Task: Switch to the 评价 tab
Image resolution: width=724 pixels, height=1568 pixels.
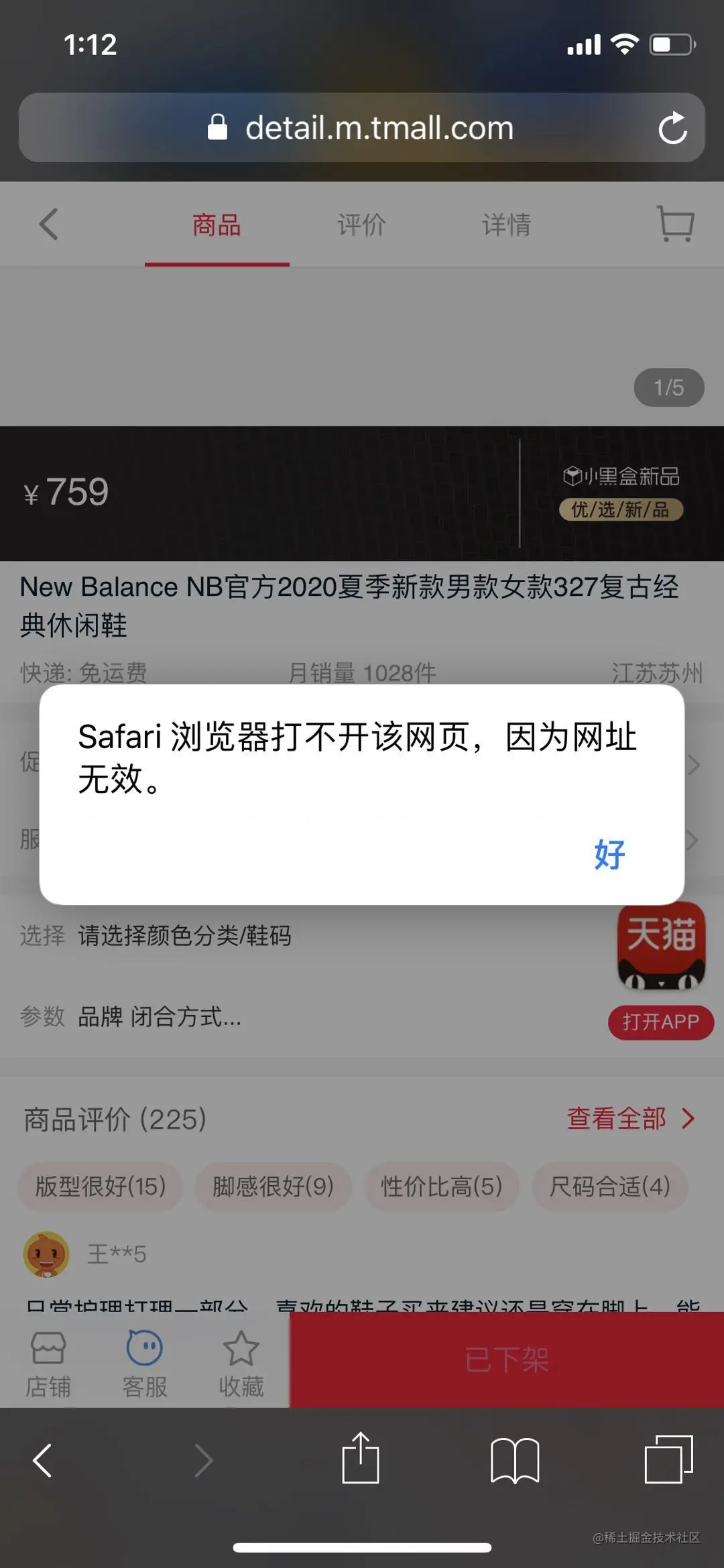Action: (x=361, y=225)
